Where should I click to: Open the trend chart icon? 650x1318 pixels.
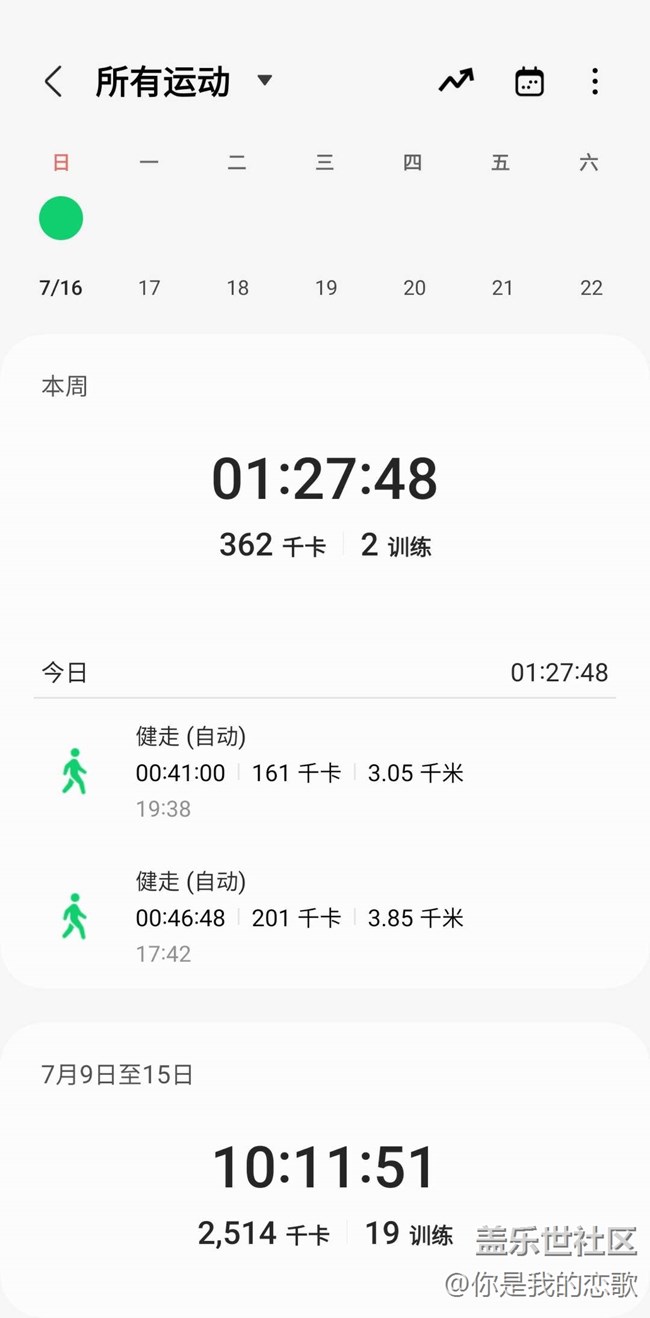456,82
